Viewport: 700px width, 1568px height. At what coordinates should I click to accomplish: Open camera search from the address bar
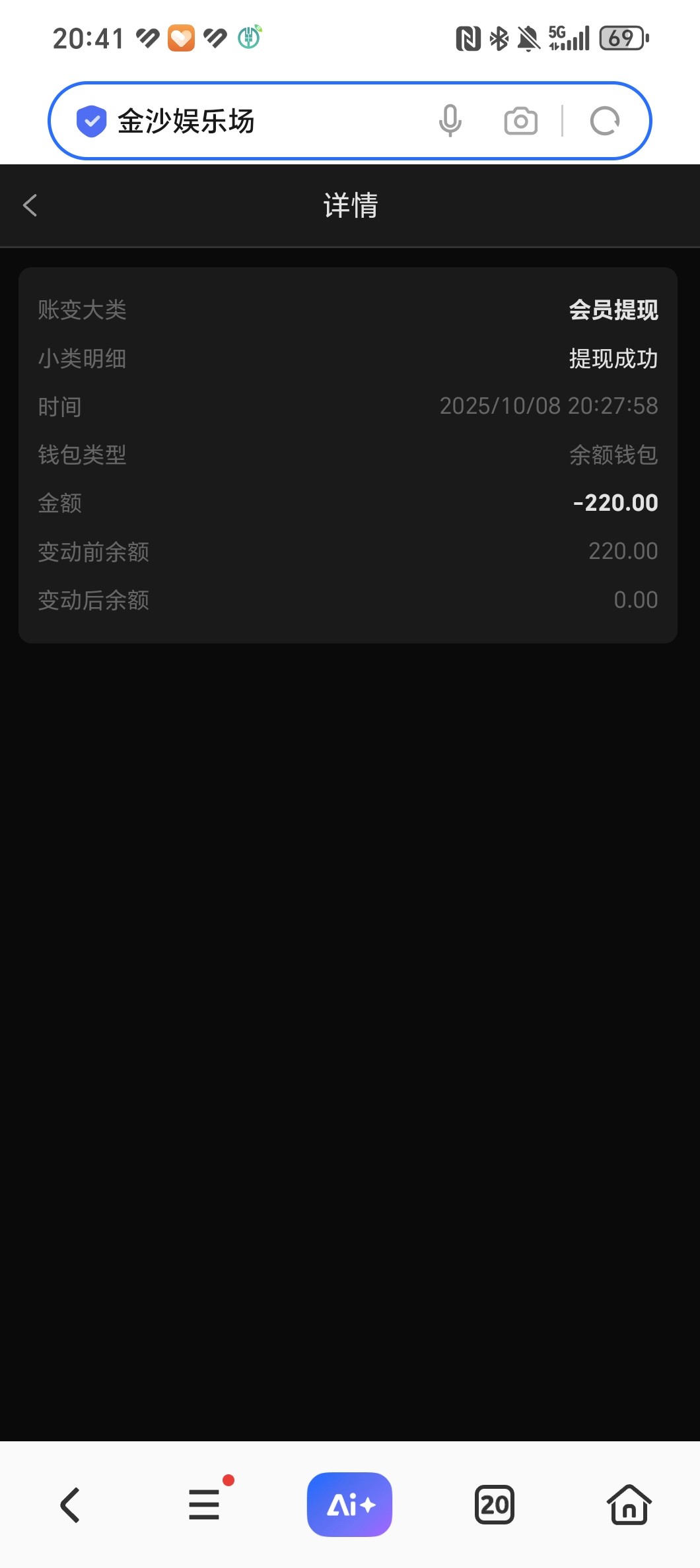click(520, 120)
